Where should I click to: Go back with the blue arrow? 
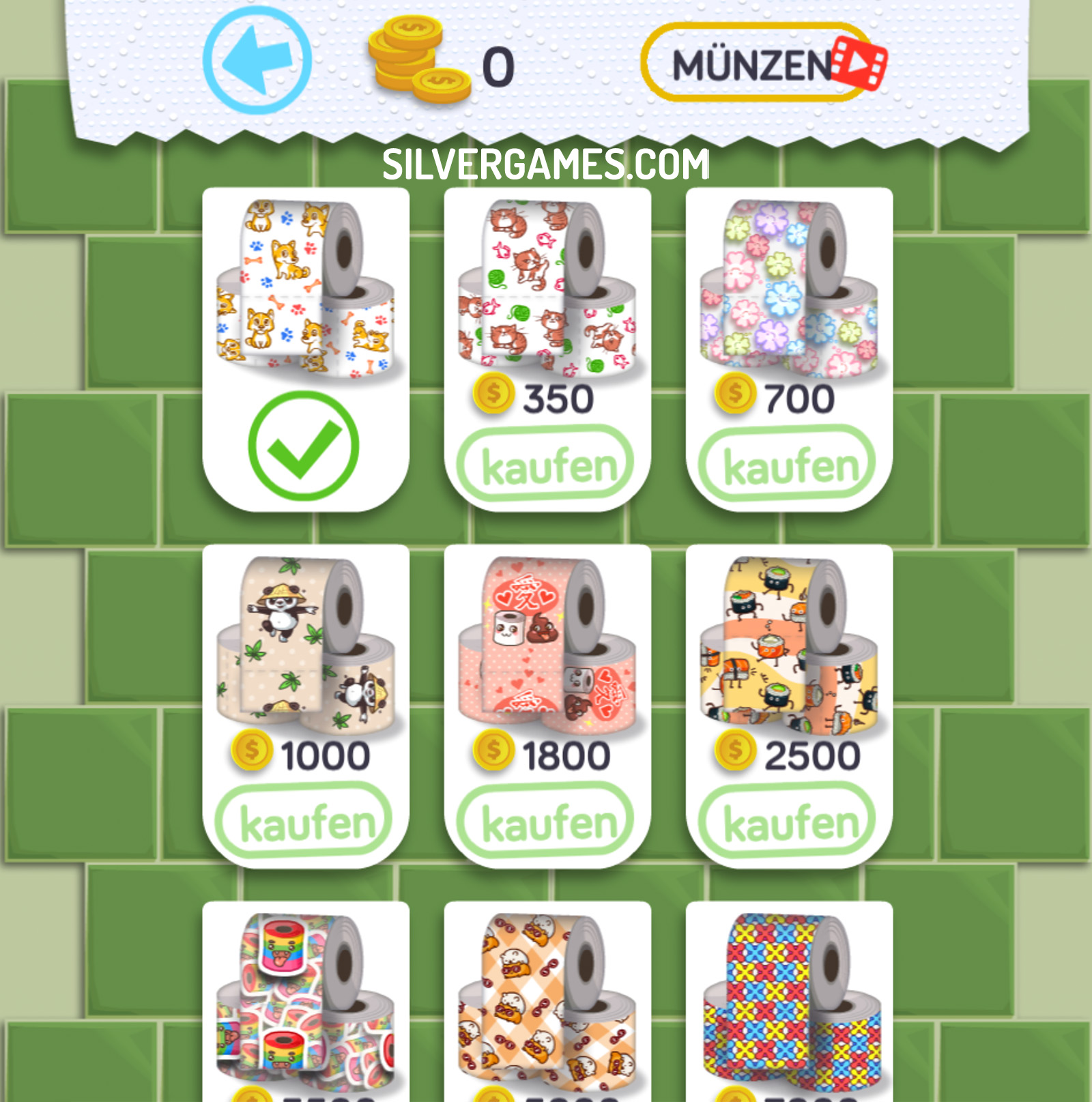pos(257,61)
